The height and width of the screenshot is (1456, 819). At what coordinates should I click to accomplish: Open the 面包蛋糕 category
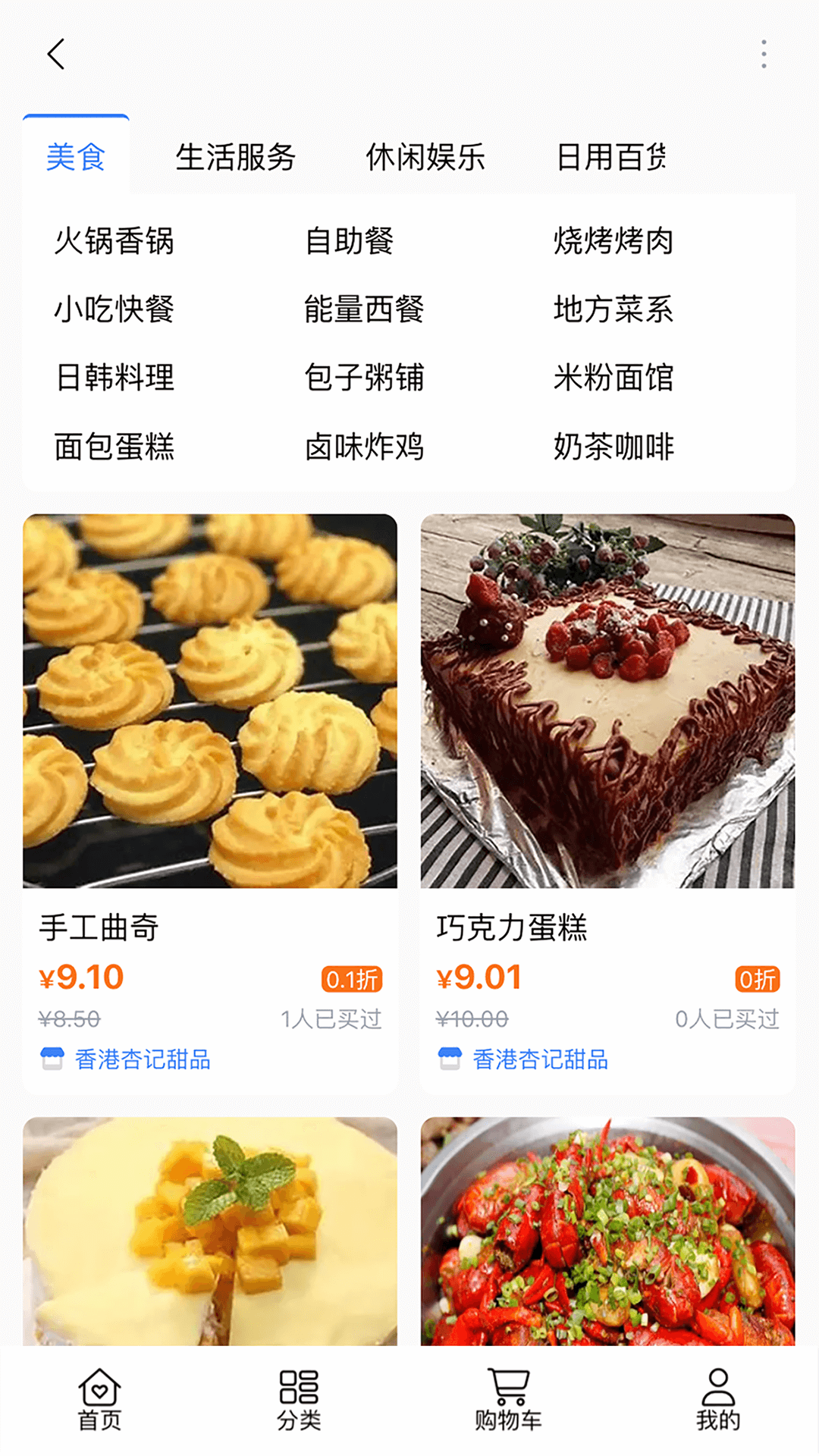coord(115,447)
